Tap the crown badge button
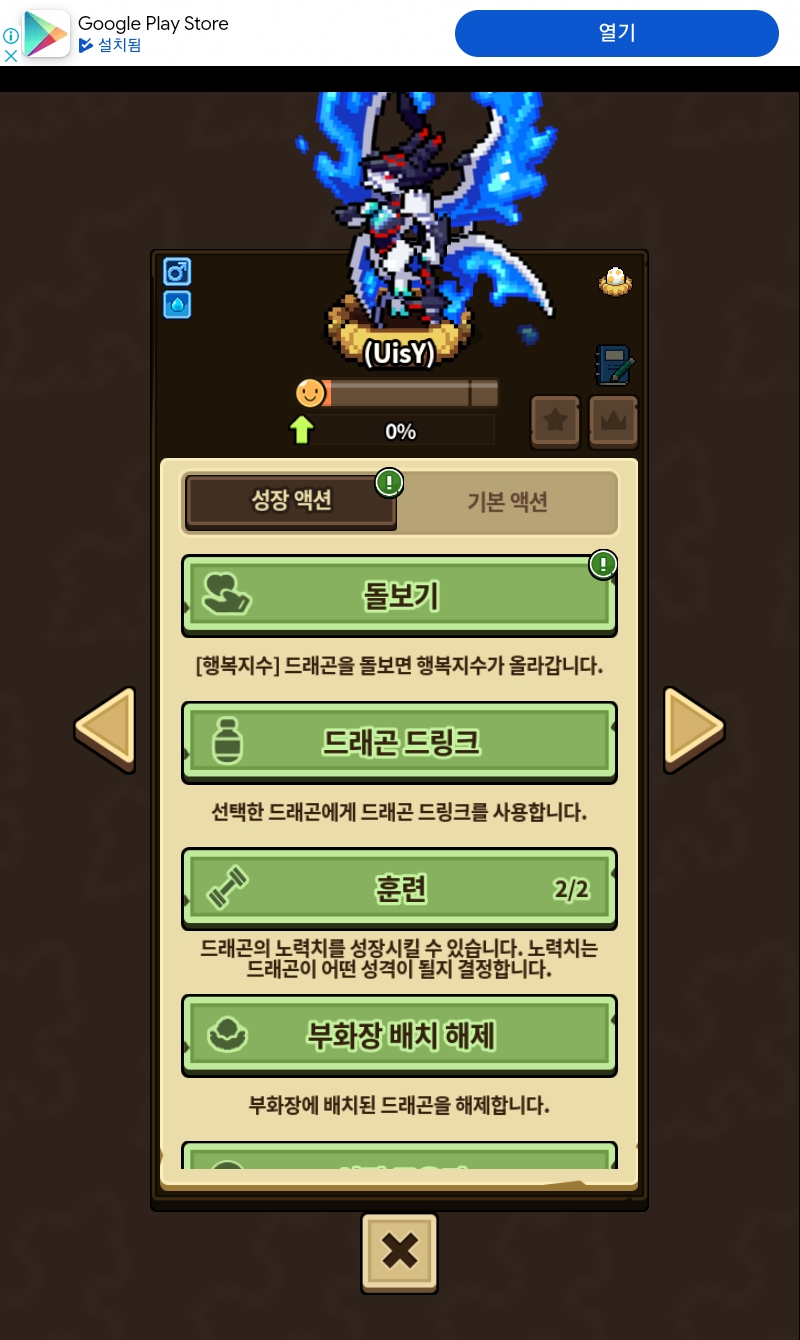 [x=613, y=422]
